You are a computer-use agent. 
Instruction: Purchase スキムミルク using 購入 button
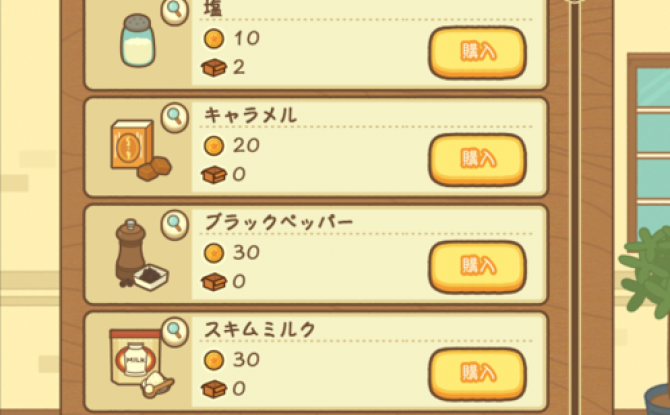coord(477,372)
